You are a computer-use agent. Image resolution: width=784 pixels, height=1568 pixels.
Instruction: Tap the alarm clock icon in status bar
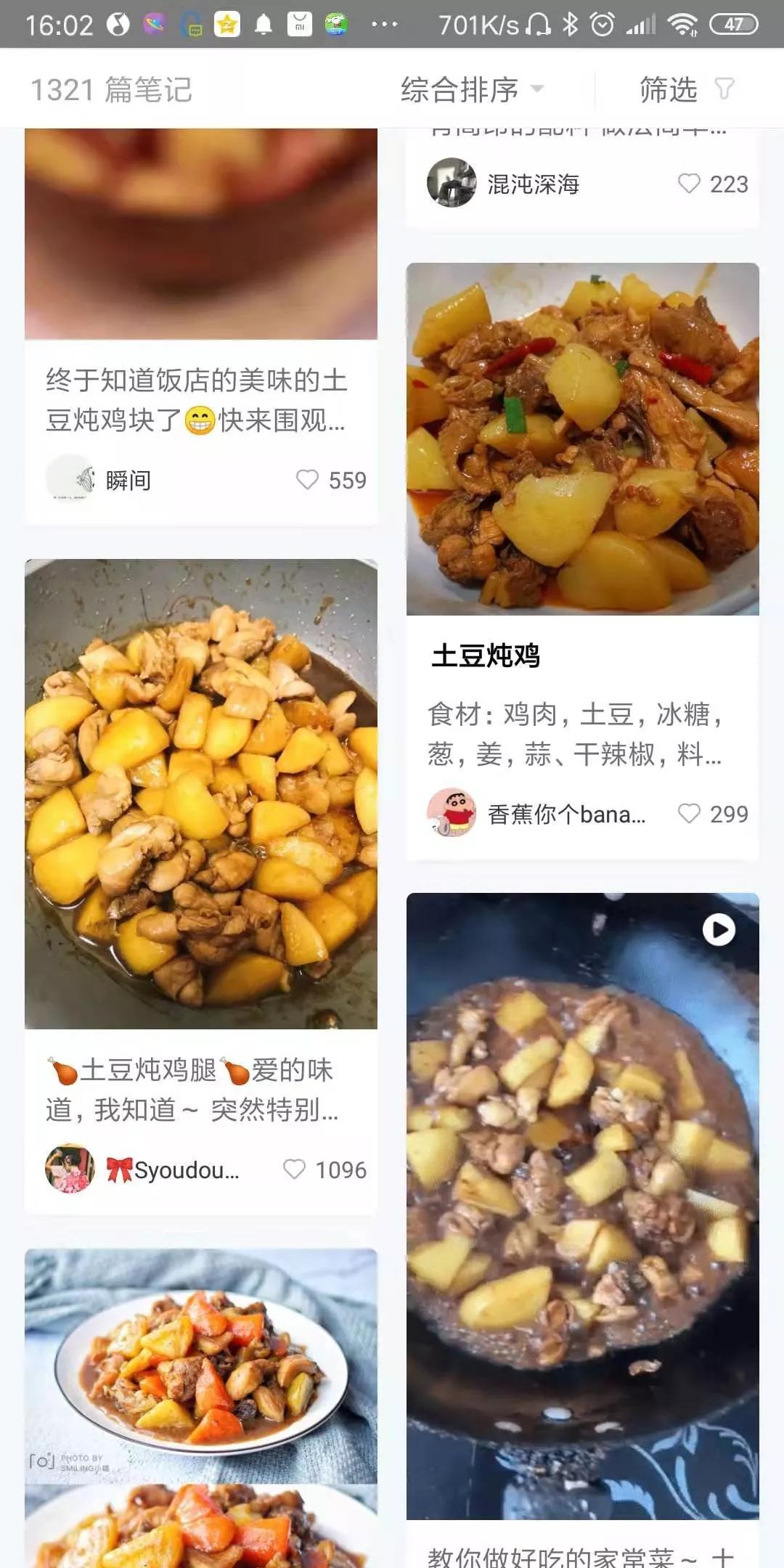click(603, 23)
